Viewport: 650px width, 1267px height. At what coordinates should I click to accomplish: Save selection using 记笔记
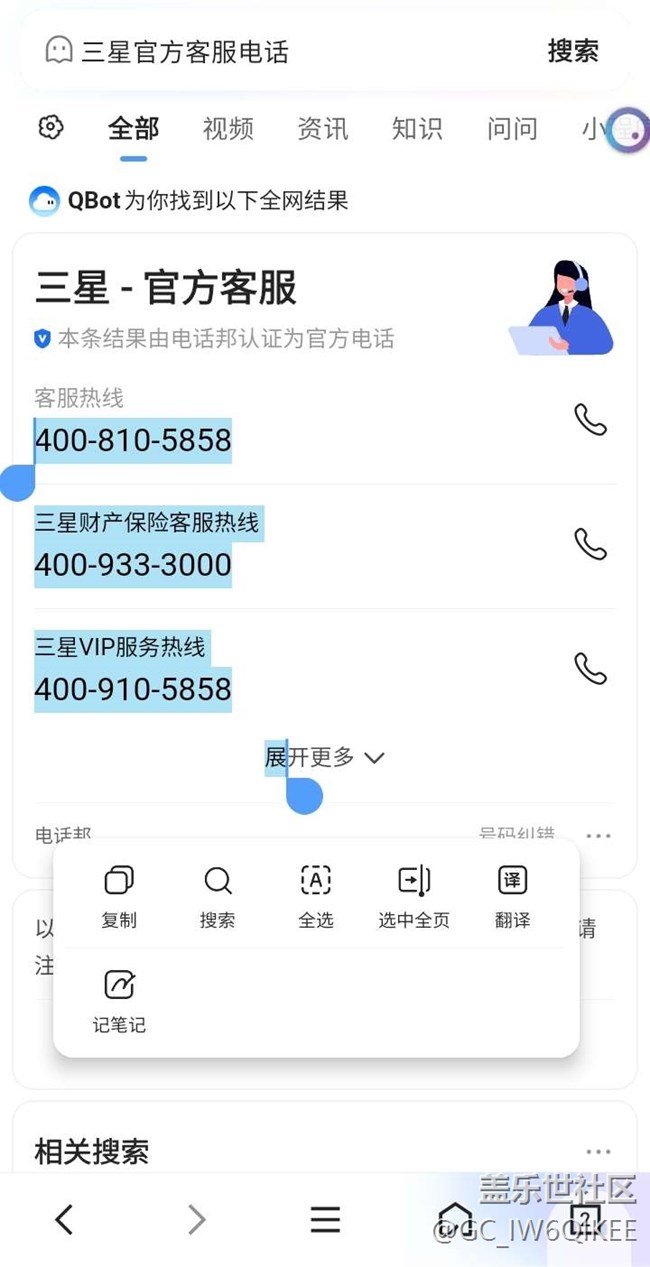click(x=119, y=1001)
